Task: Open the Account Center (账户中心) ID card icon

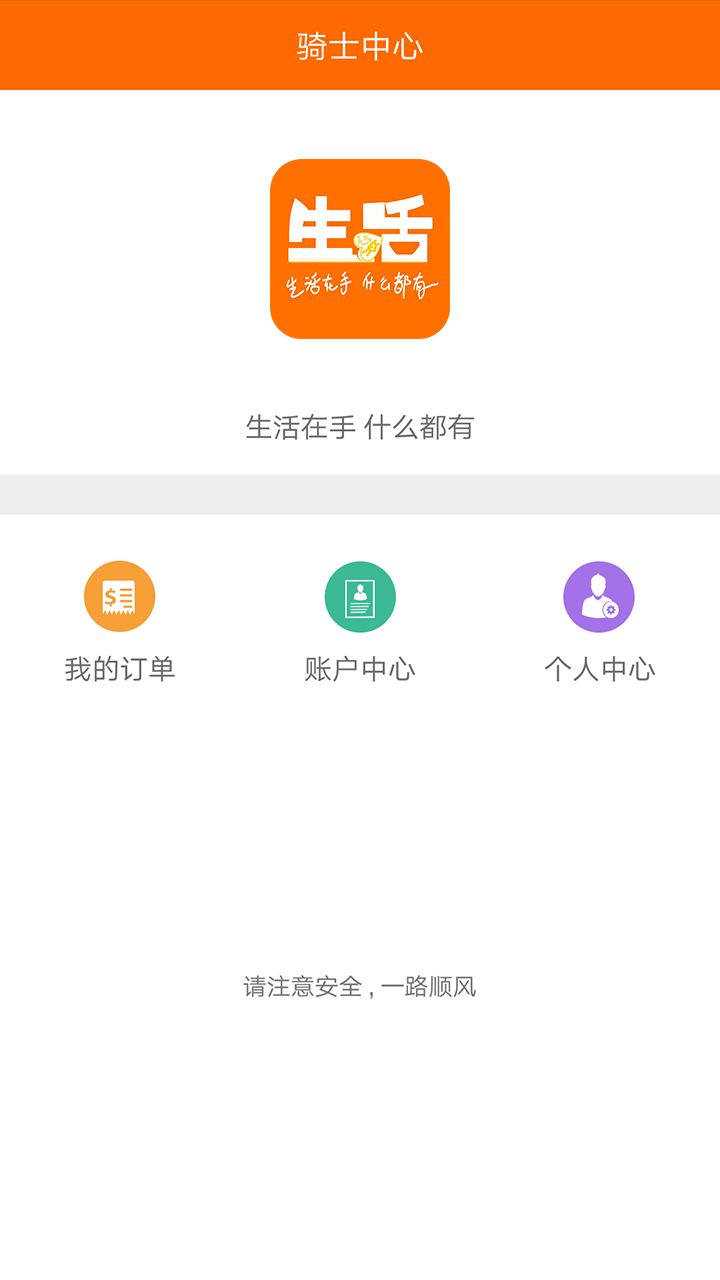Action: point(360,596)
